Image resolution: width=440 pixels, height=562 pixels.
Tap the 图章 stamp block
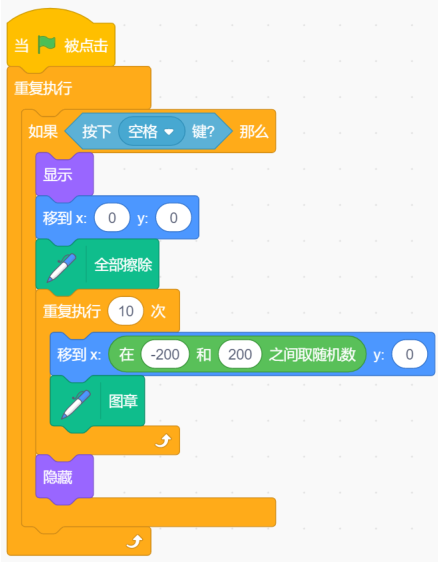pyautogui.click(x=97, y=401)
